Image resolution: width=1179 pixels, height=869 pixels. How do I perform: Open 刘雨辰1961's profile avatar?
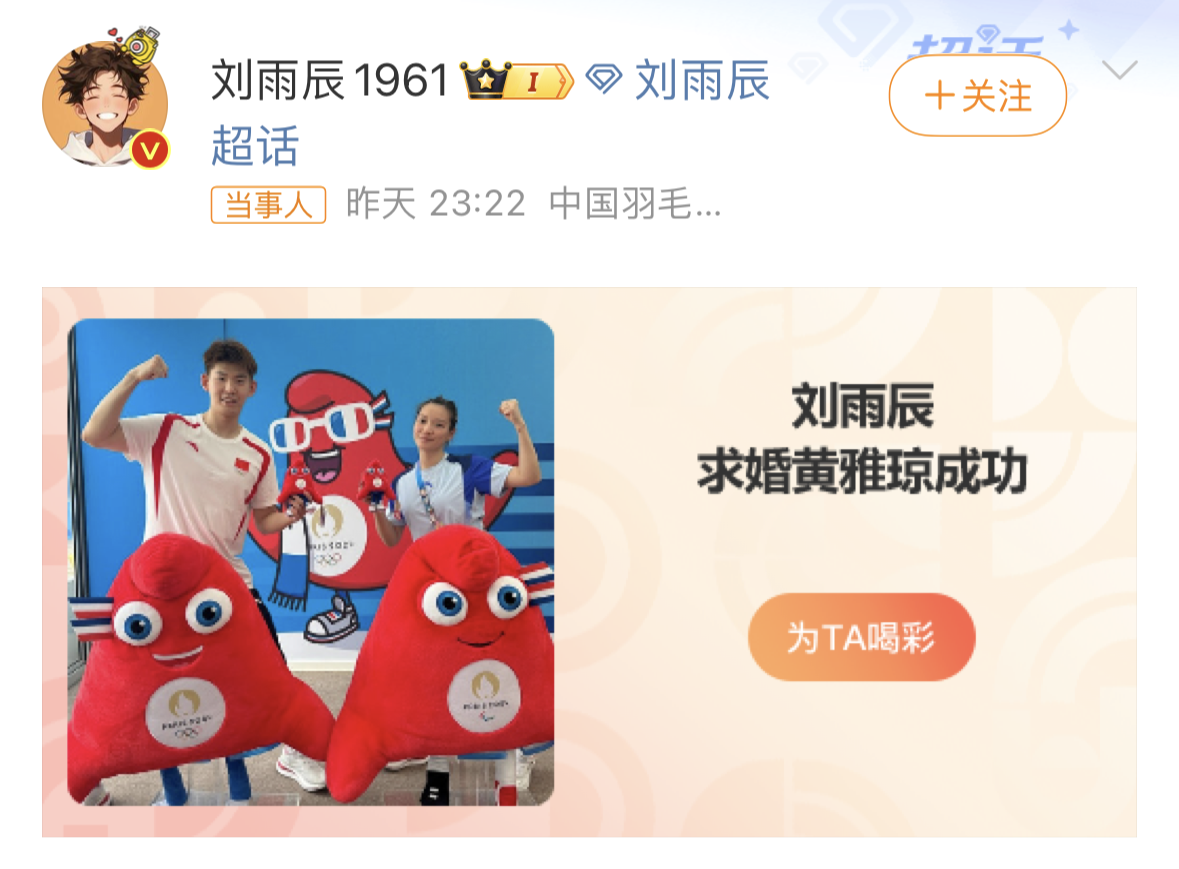104,104
